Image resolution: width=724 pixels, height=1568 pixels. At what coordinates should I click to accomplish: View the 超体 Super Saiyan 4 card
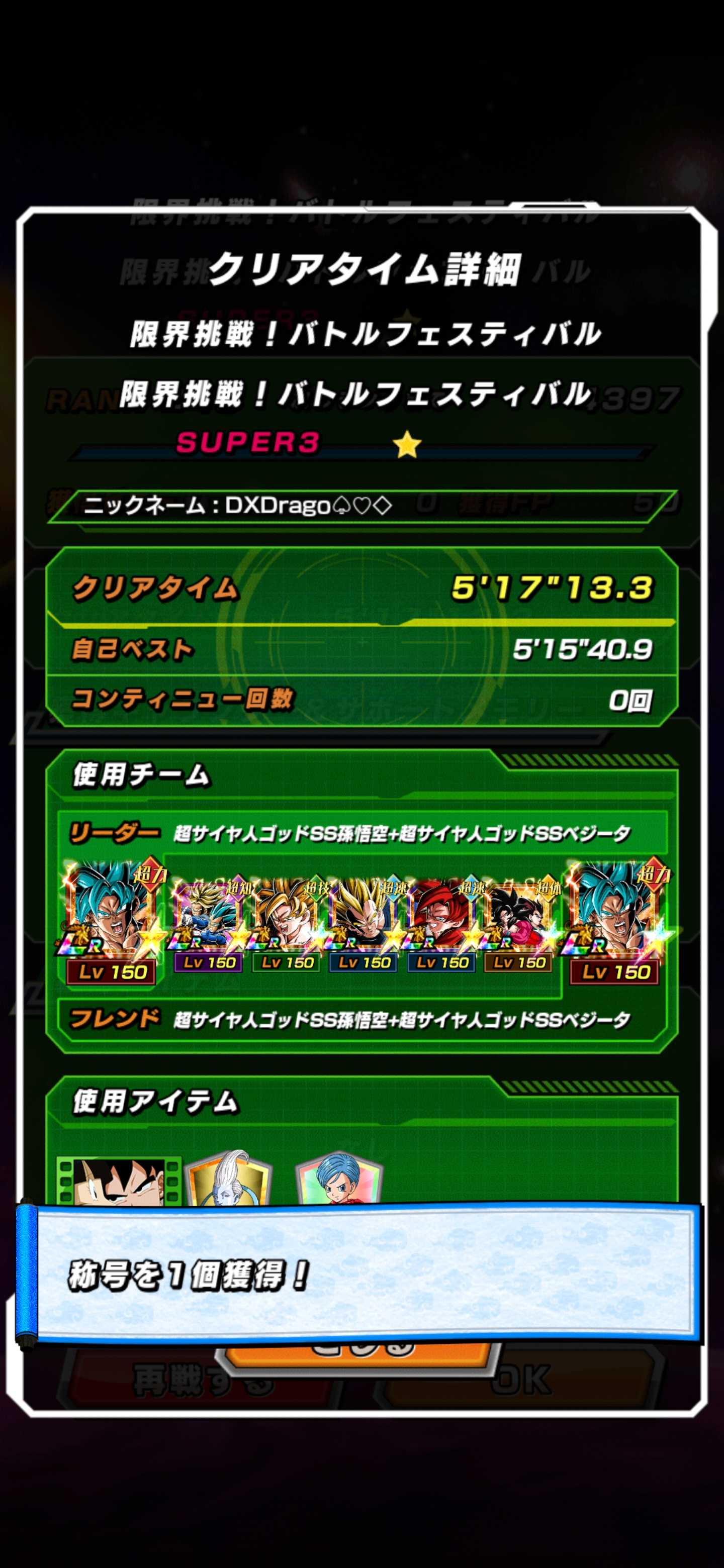click(x=519, y=925)
